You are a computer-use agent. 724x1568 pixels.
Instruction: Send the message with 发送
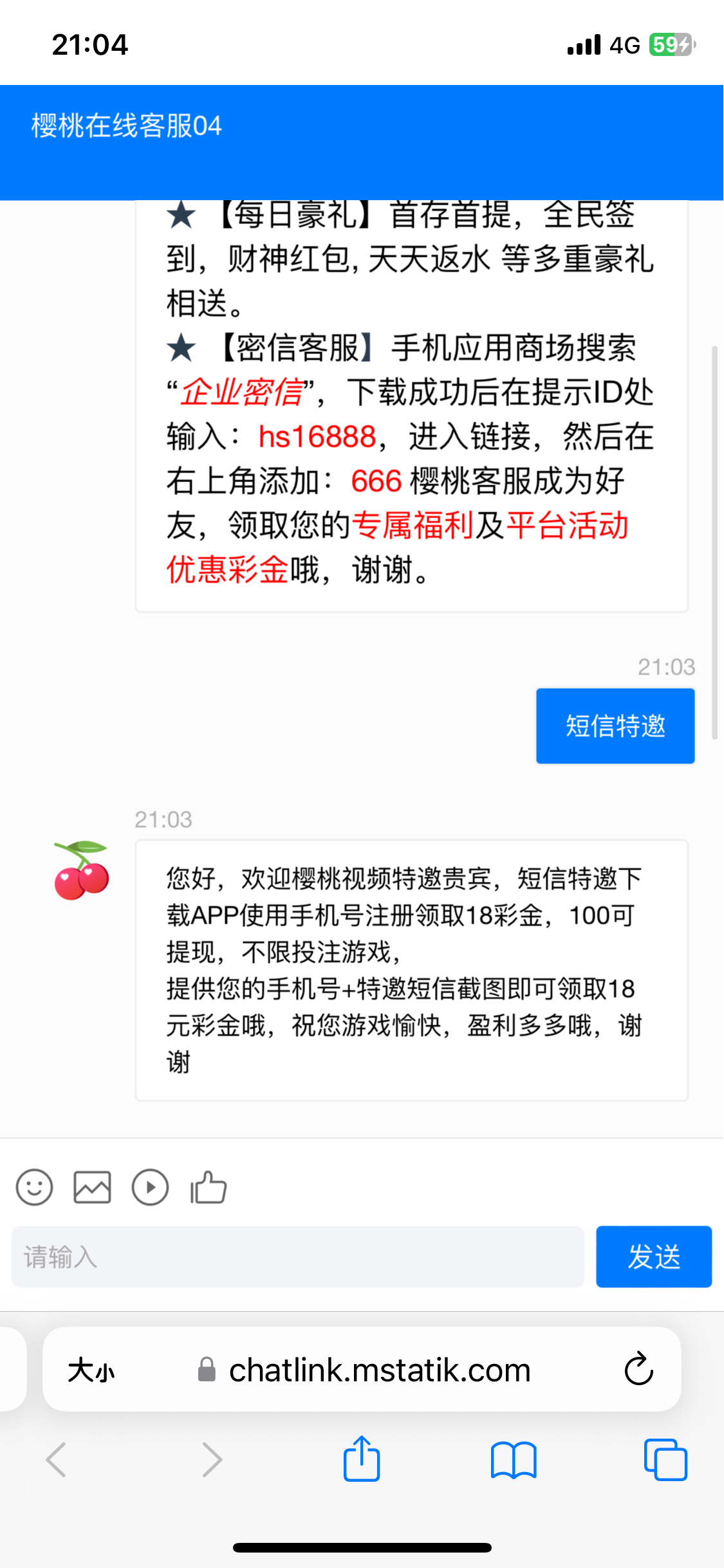pyautogui.click(x=653, y=1256)
